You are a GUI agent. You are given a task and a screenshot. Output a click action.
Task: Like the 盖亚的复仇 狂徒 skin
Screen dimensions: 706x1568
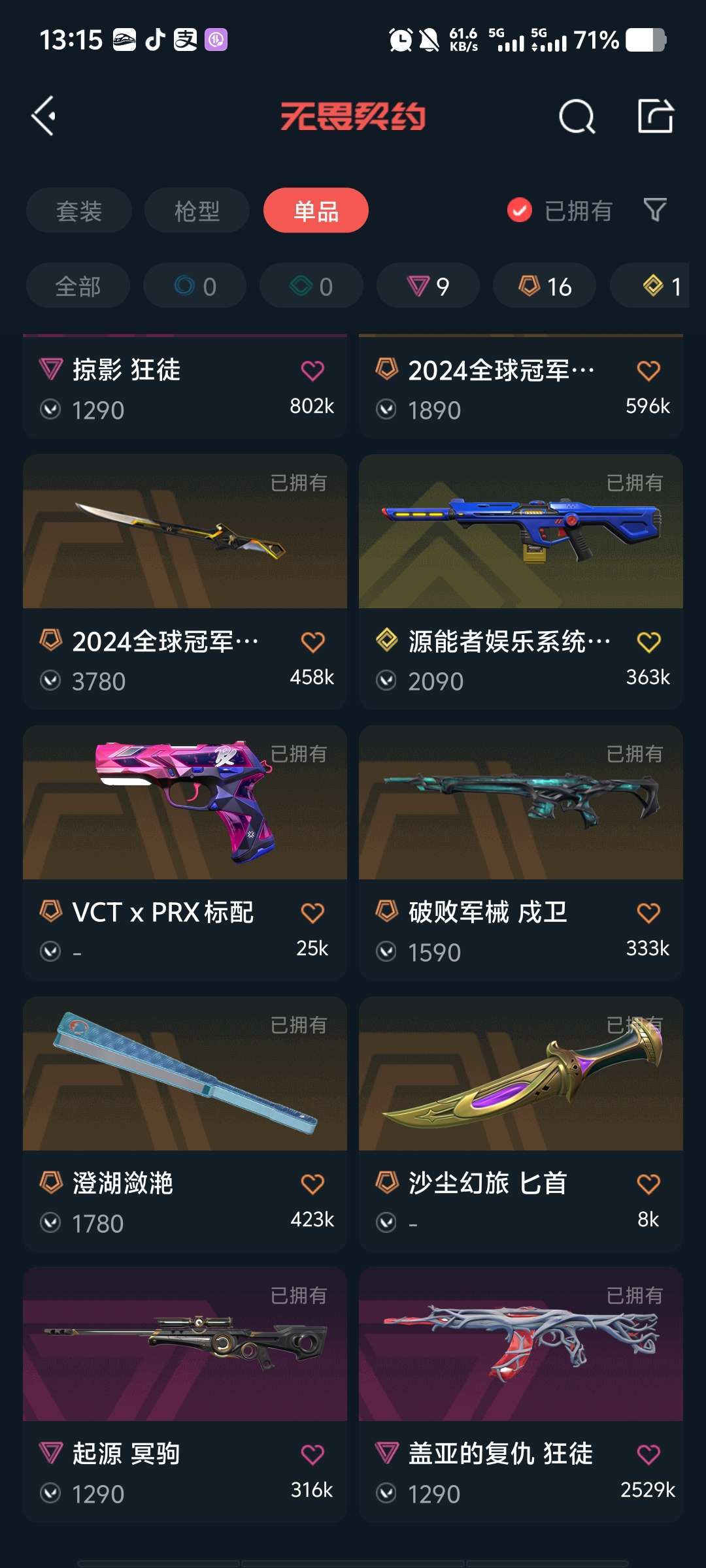pyautogui.click(x=648, y=1454)
